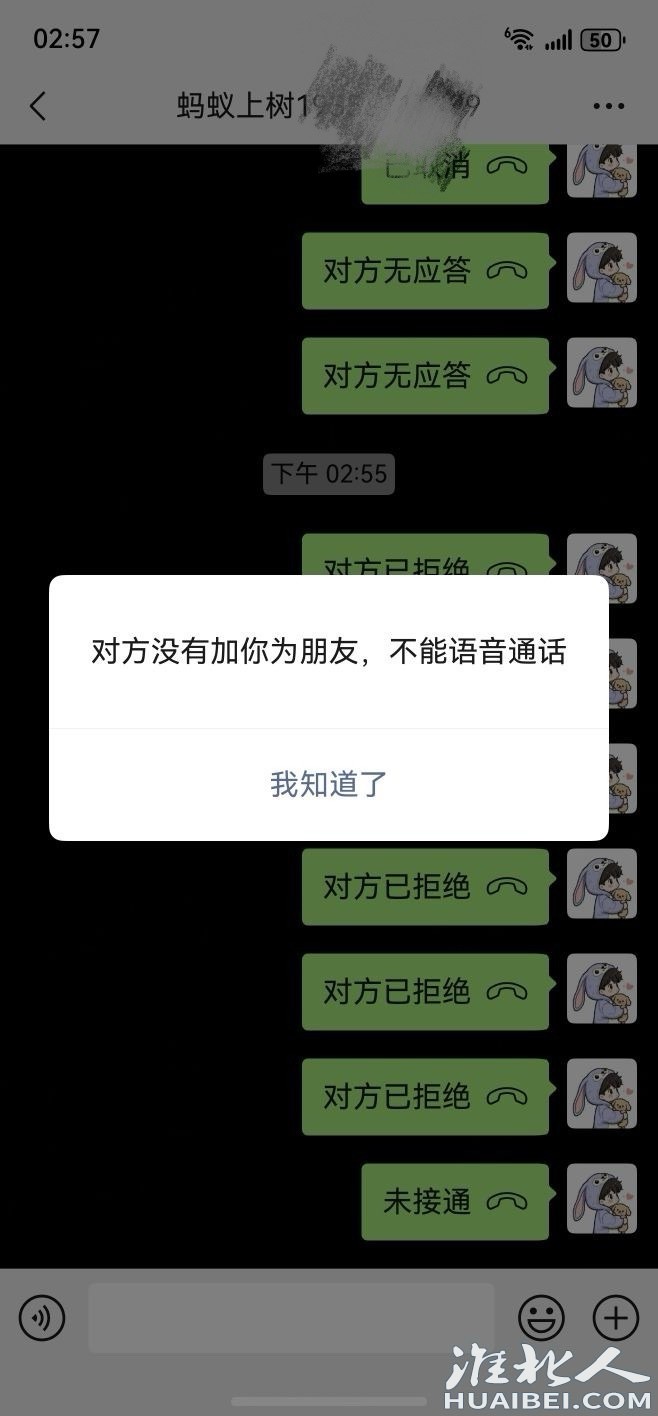Open the emoji sticker panel
The height and width of the screenshot is (1416, 658).
(541, 1318)
